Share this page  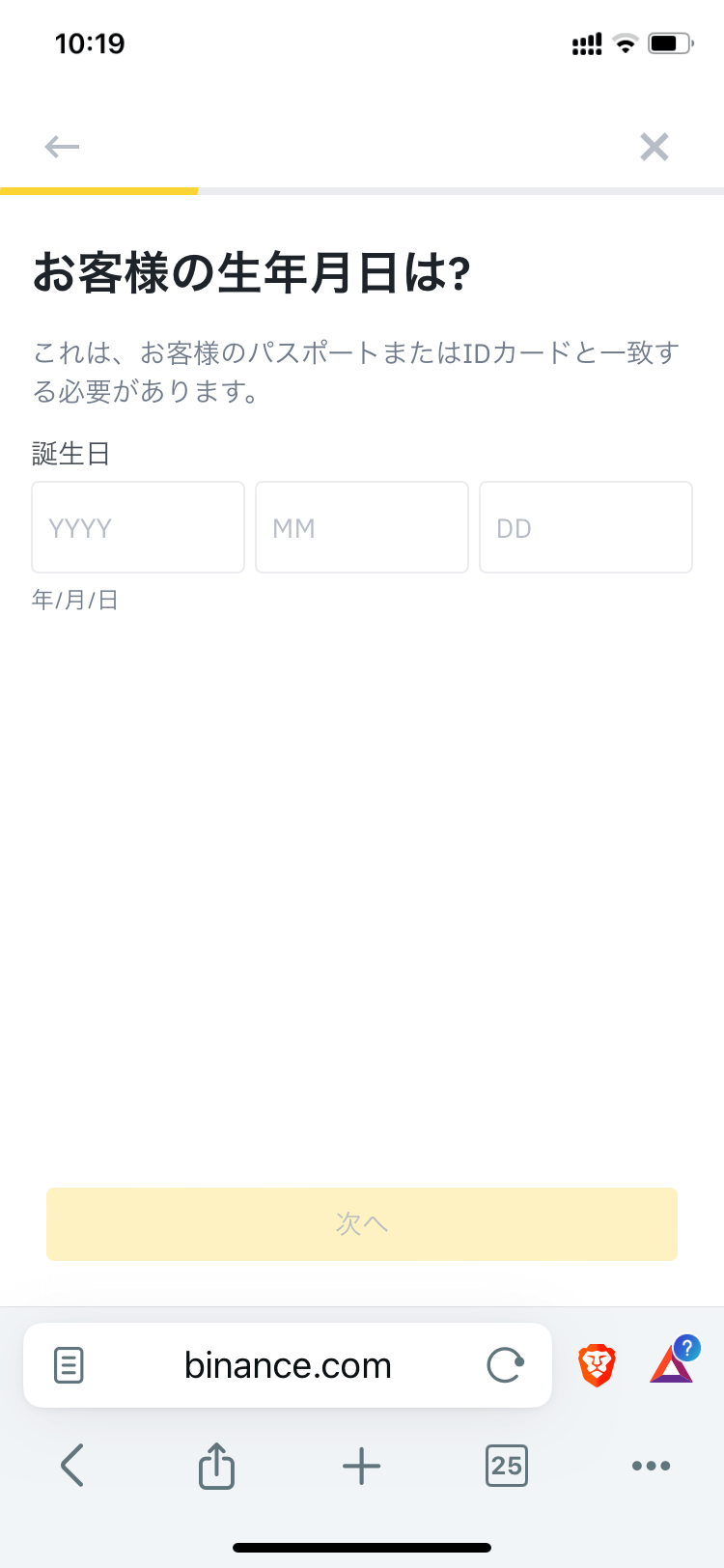click(x=216, y=1466)
